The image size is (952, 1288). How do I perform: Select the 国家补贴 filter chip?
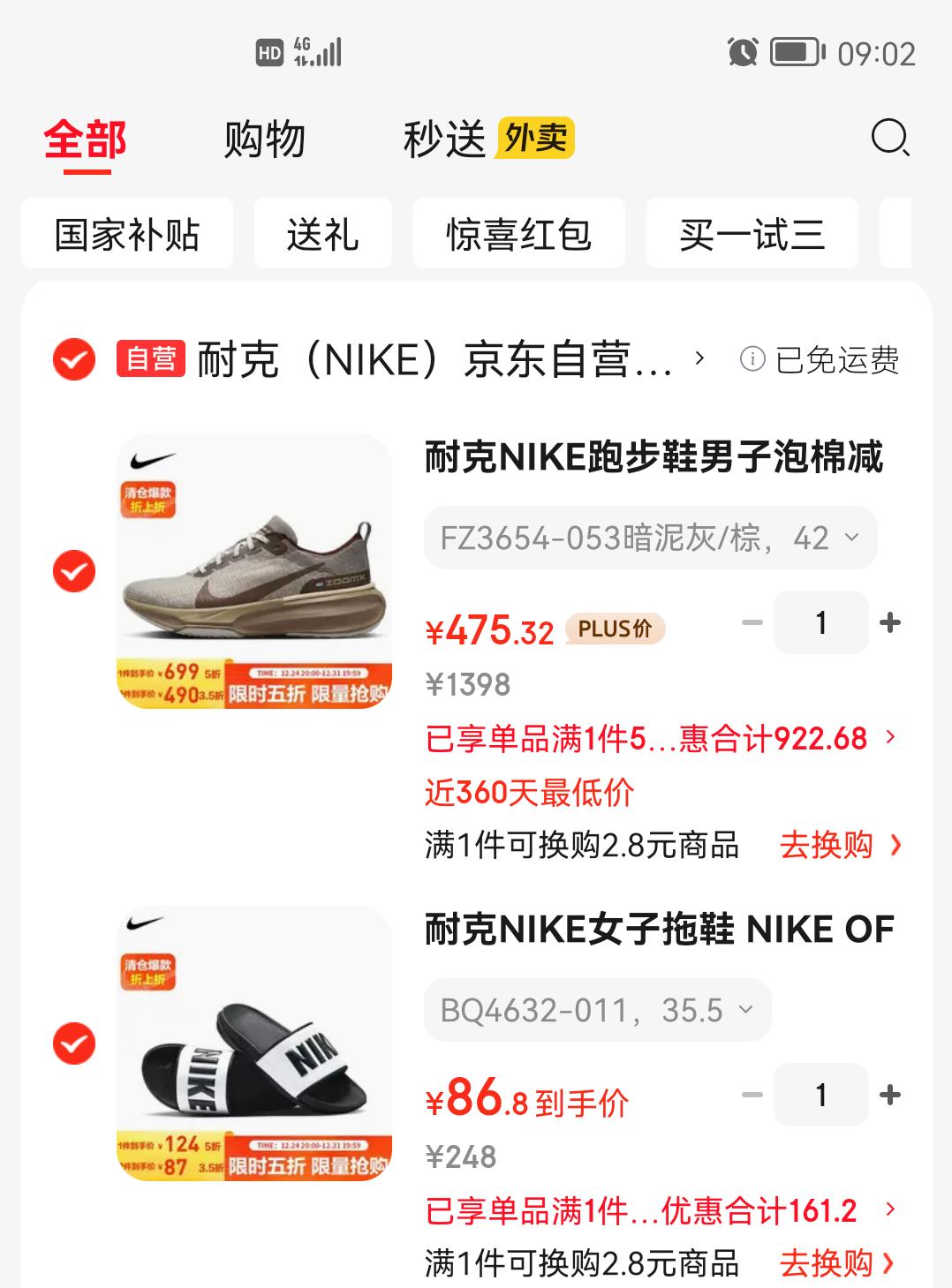pos(126,233)
